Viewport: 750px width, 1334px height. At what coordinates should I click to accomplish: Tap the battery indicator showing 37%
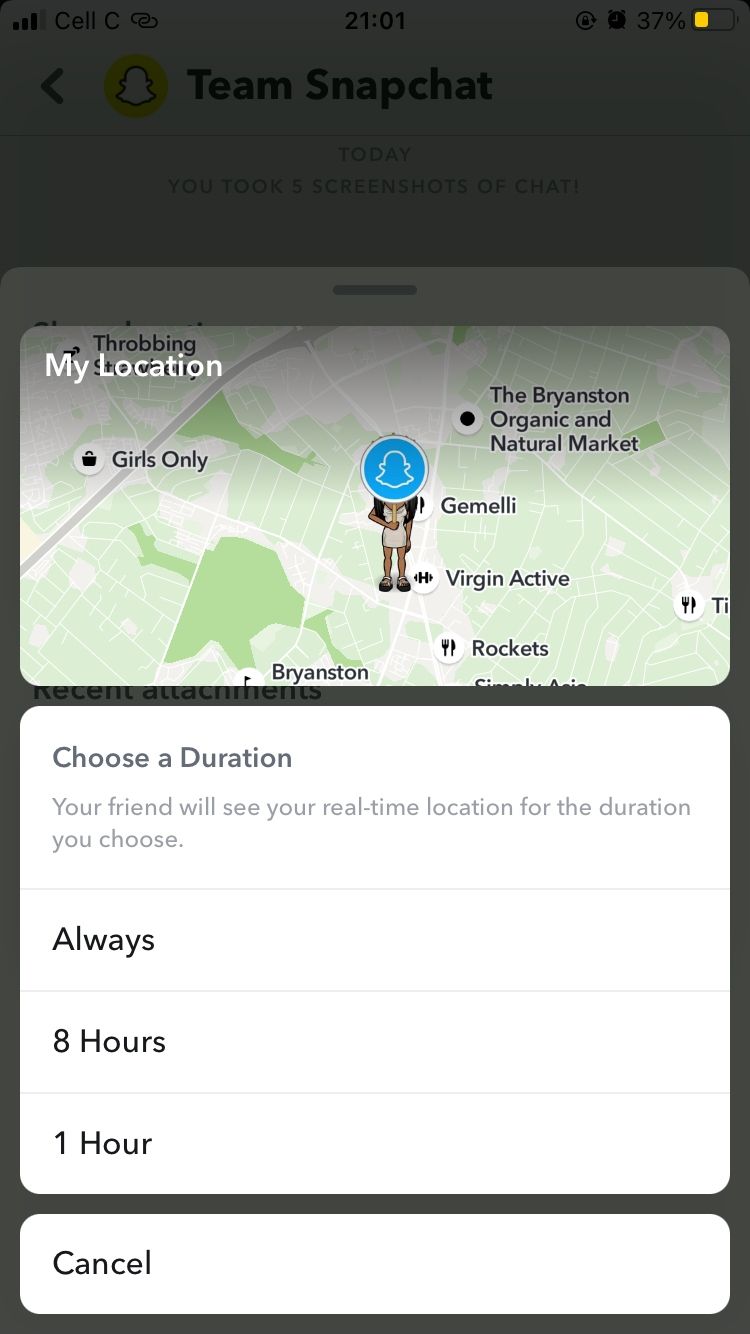click(x=704, y=18)
